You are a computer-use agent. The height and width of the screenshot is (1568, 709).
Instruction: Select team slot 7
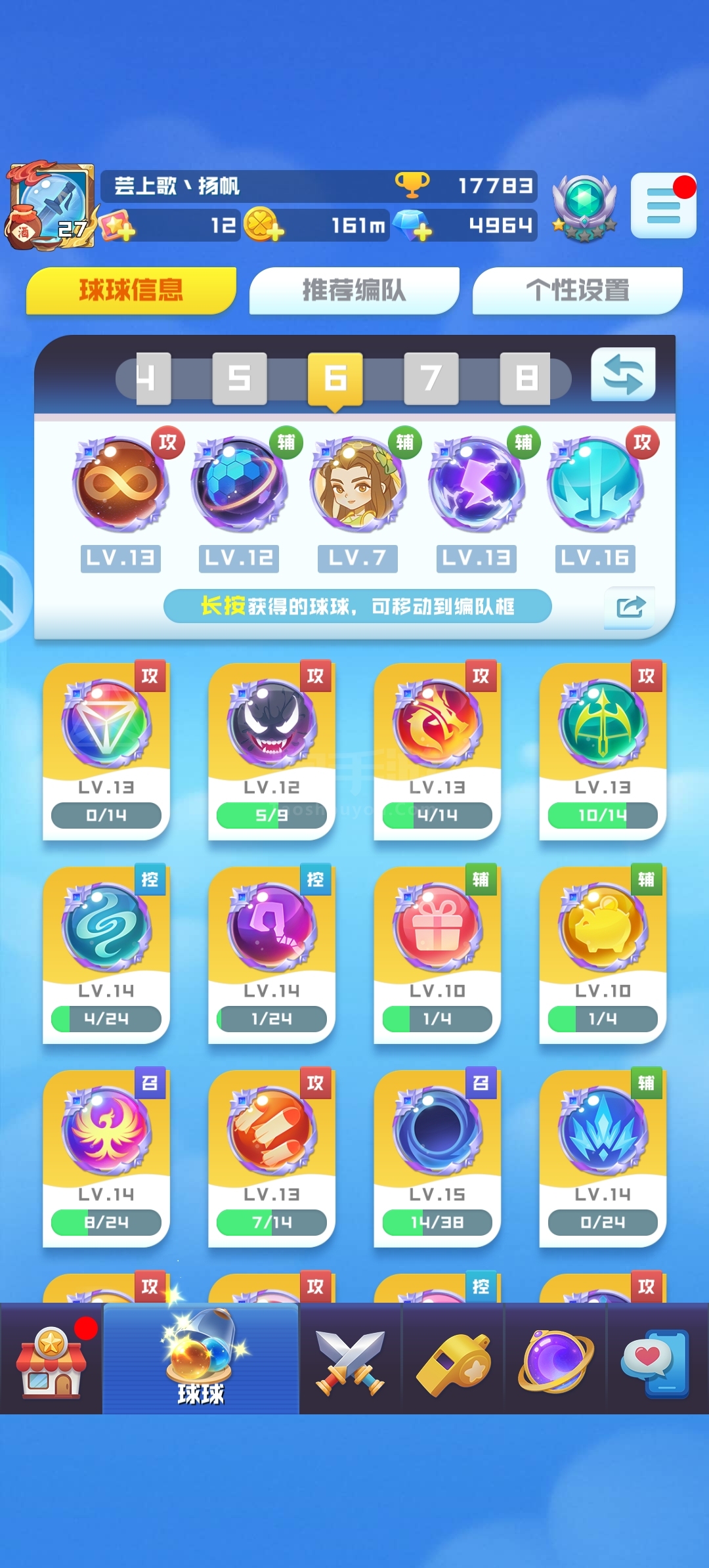point(431,378)
